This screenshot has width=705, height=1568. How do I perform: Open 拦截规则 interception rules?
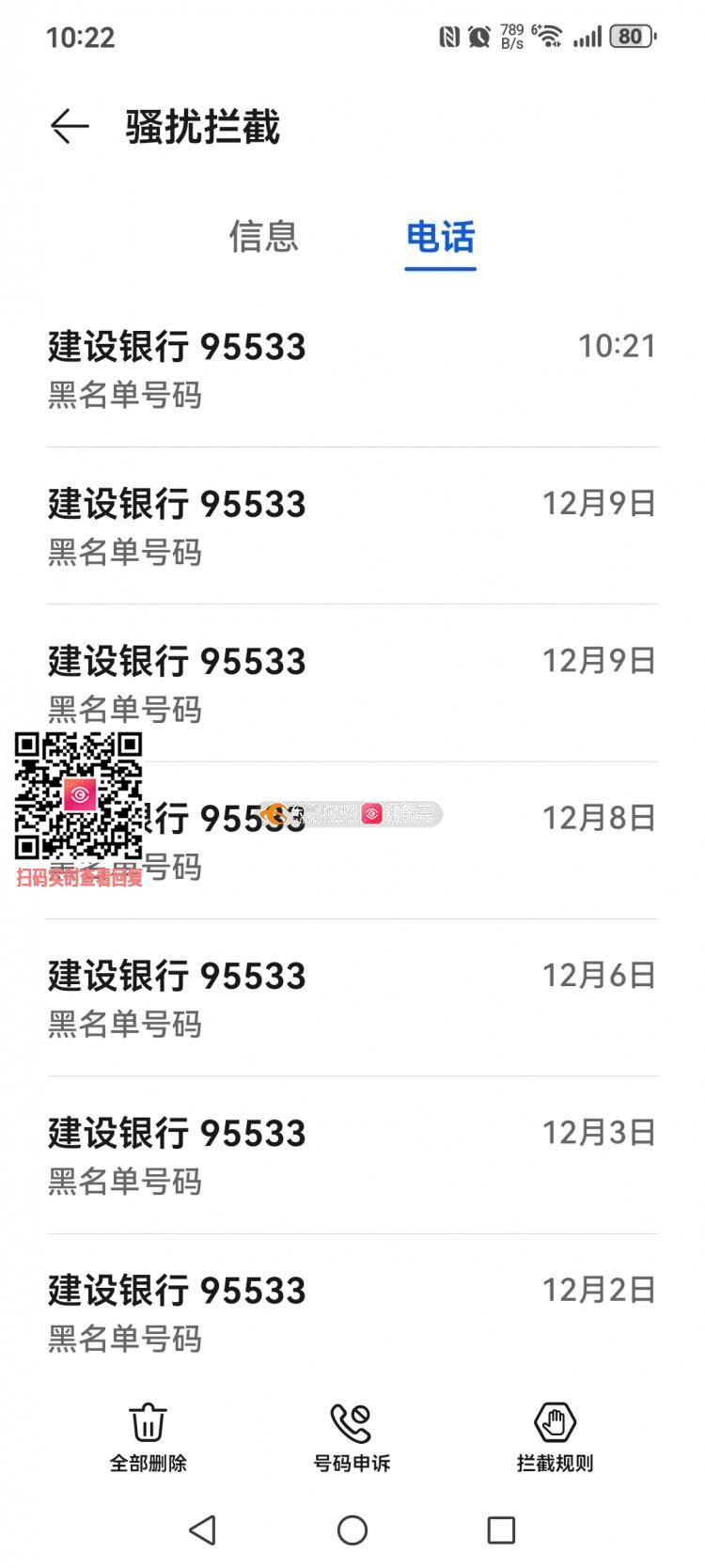point(555,1437)
